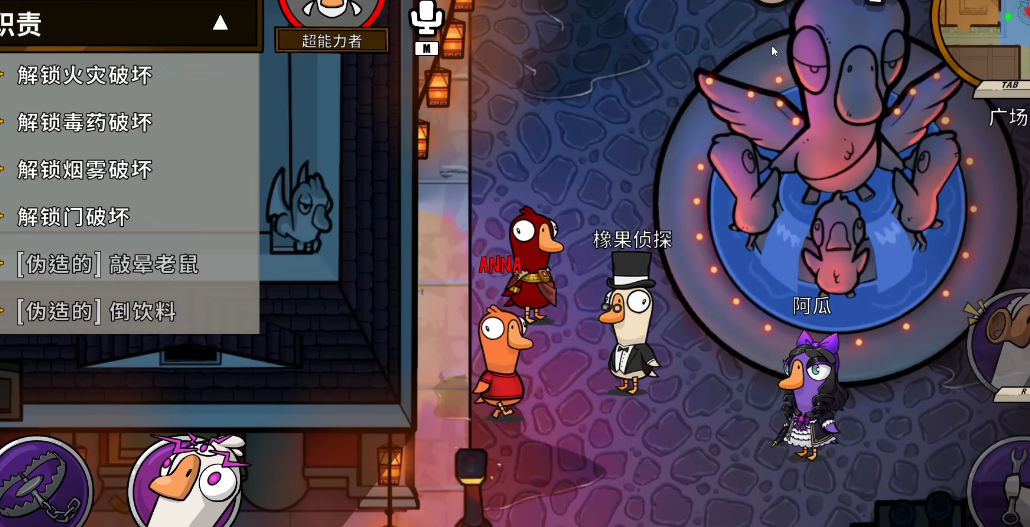The height and width of the screenshot is (527, 1030).
Task: Collapse the 职责 task list panel
Action: tap(220, 22)
